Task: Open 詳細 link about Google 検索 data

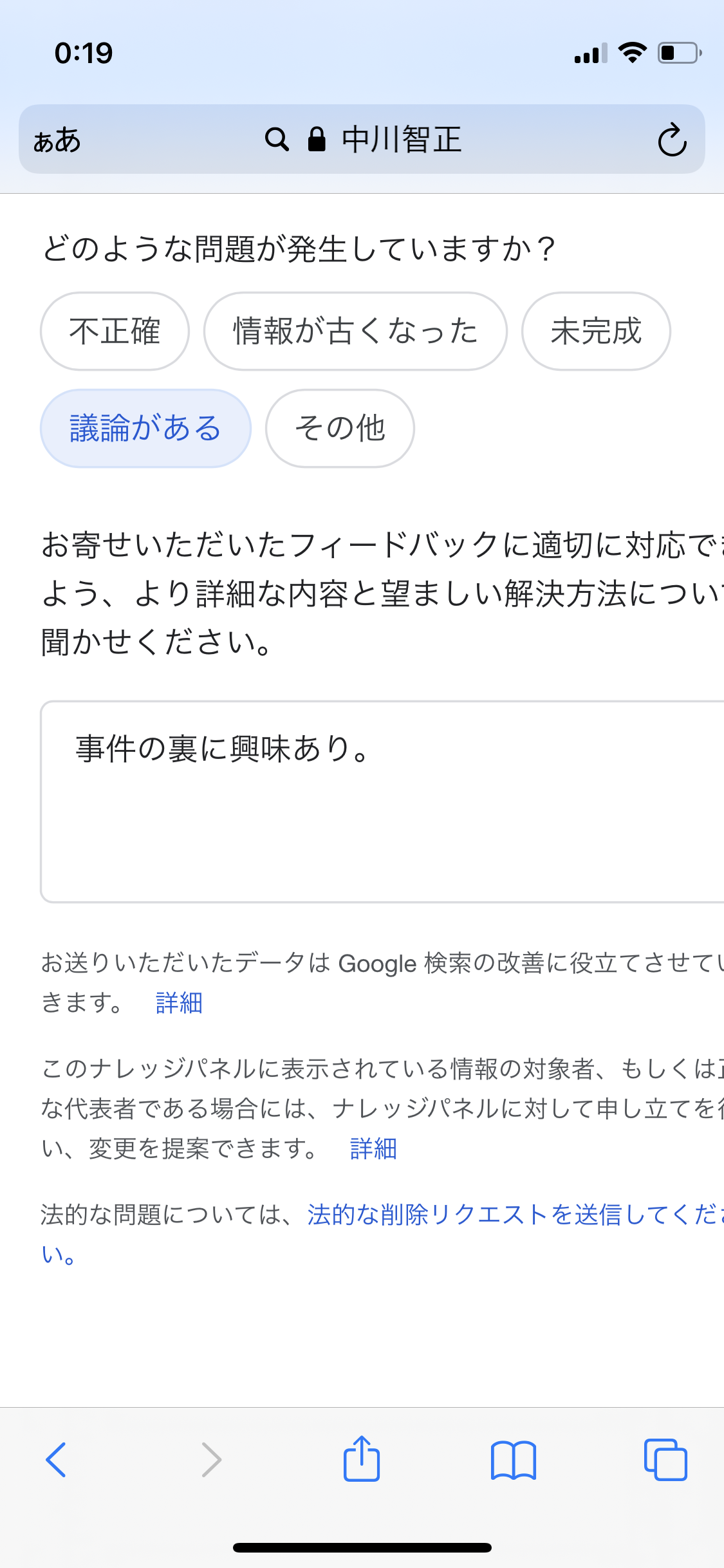Action: coord(179,1003)
